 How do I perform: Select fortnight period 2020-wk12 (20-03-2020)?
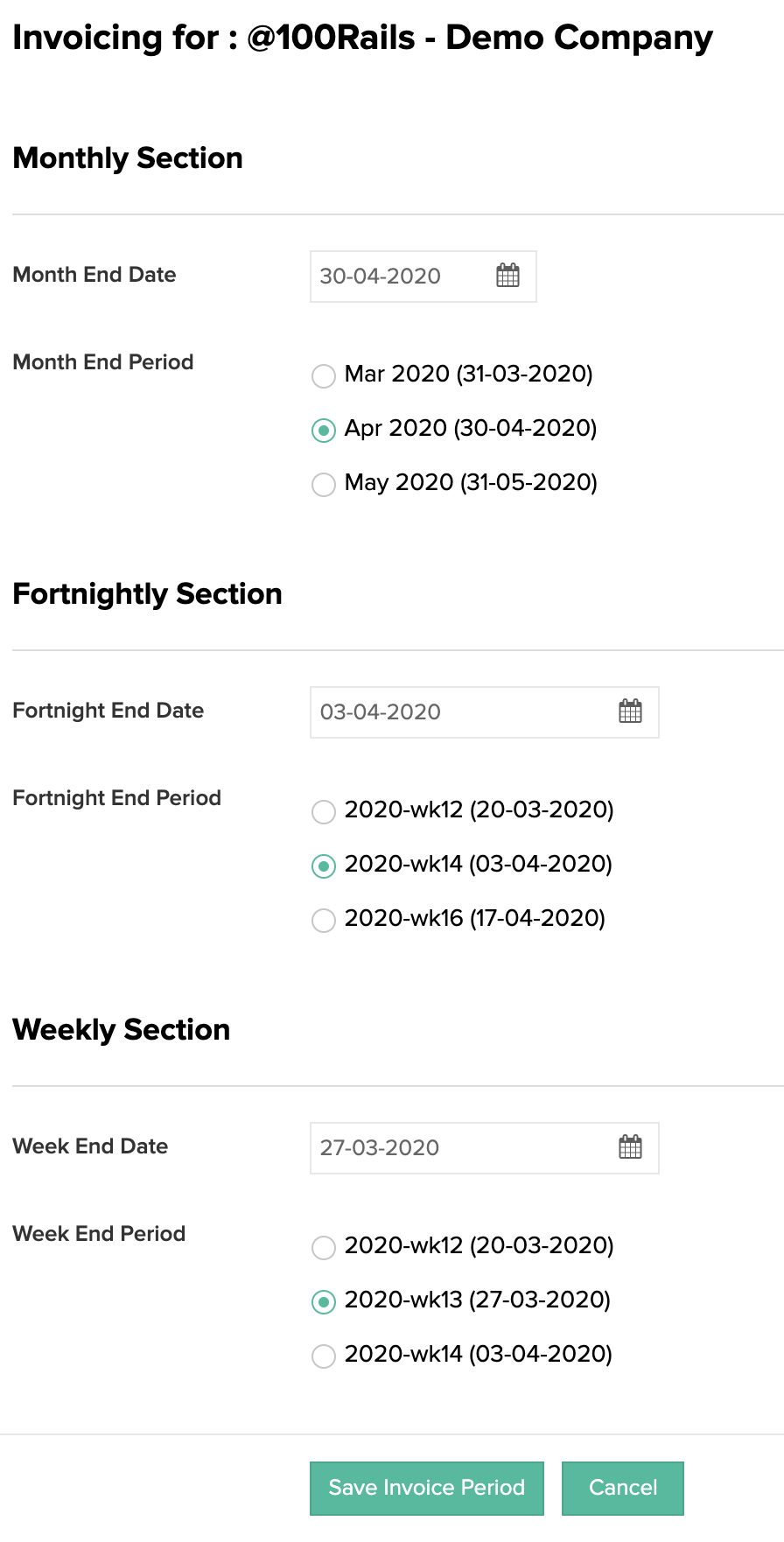324,812
